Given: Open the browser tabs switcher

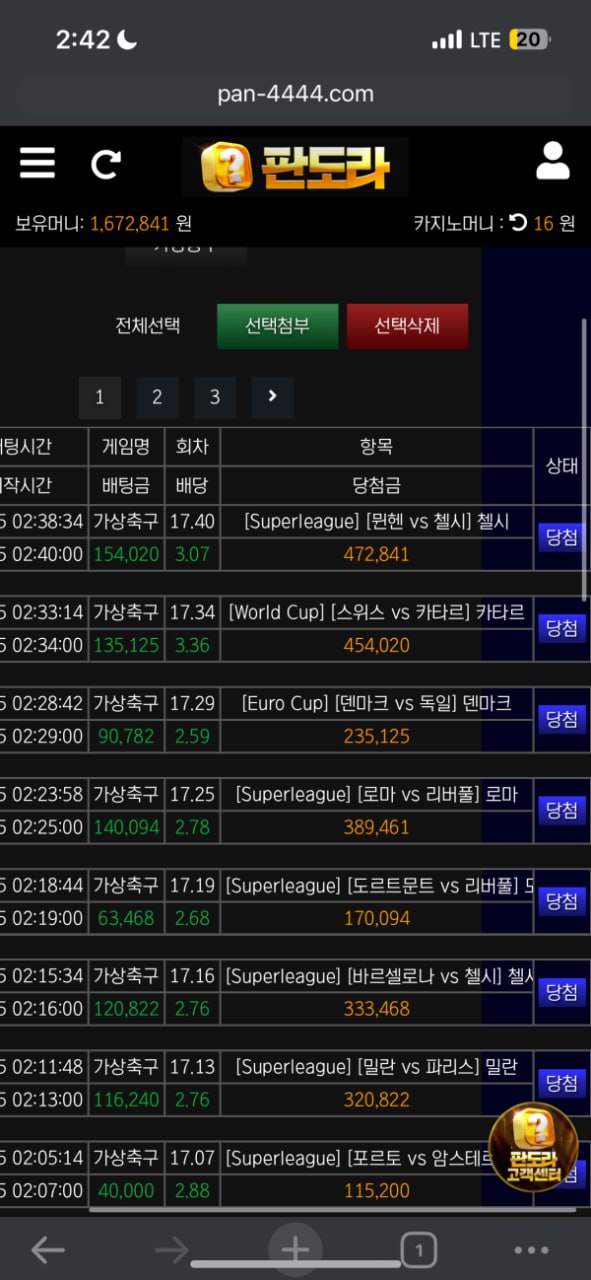Looking at the screenshot, I should tap(418, 1249).
